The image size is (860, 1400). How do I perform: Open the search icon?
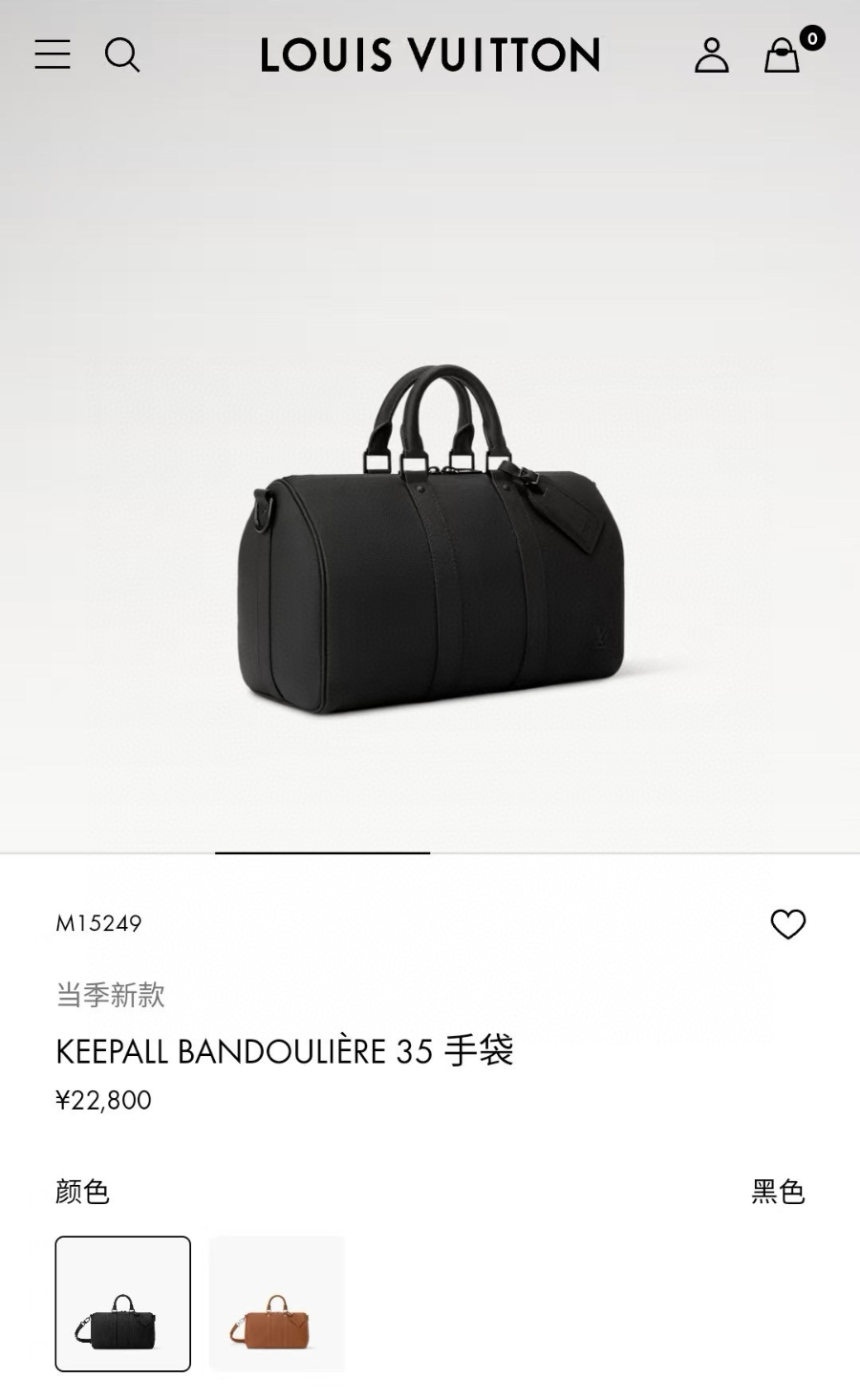tap(122, 55)
